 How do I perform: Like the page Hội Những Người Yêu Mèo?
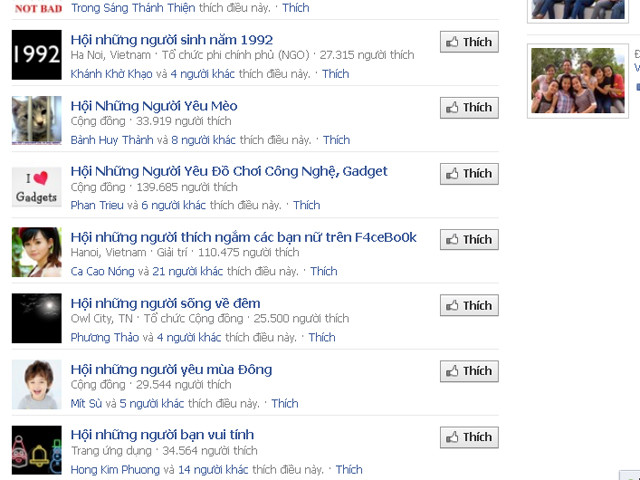point(469,108)
